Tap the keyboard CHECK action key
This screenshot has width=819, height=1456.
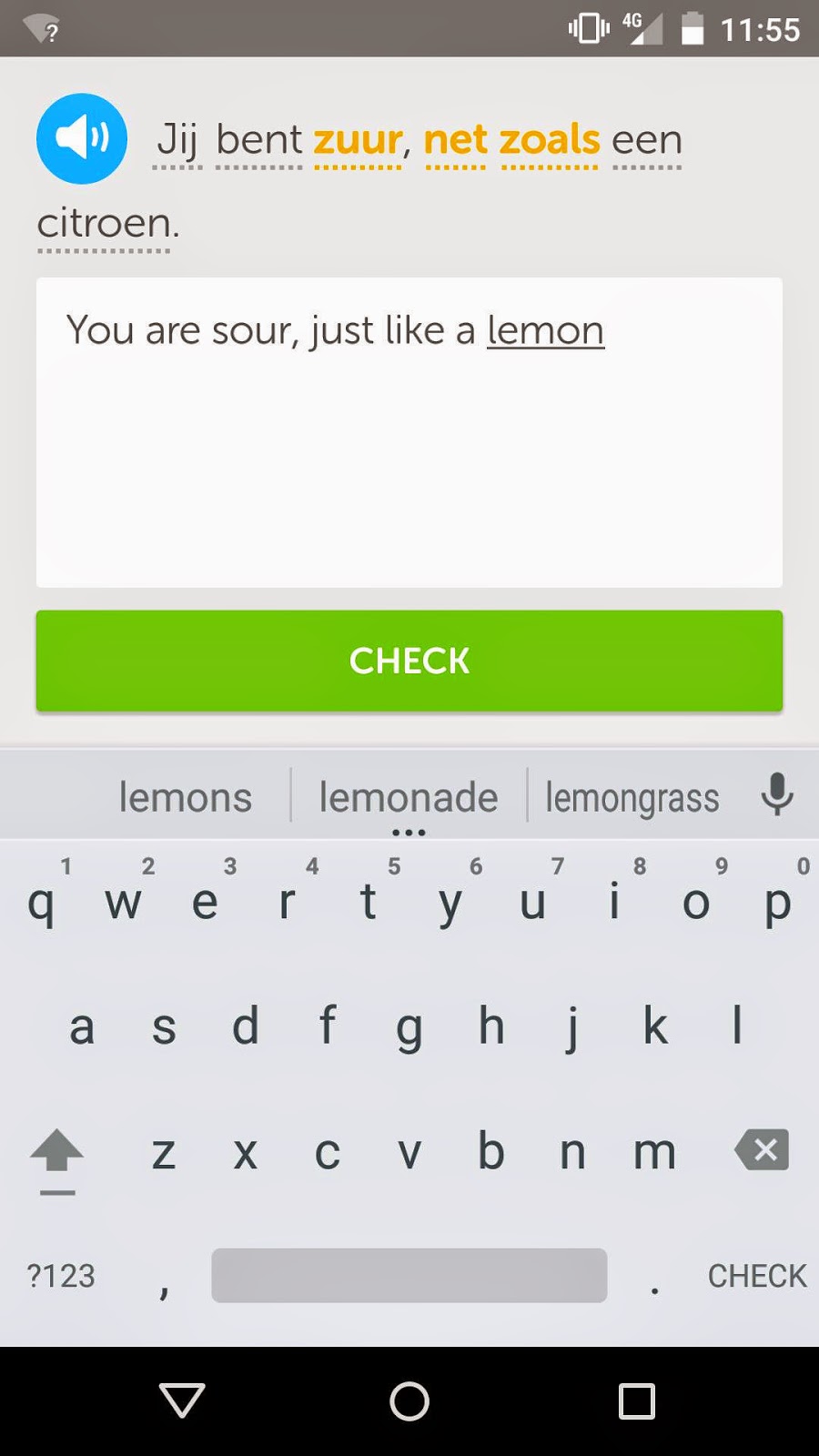pos(757,1276)
